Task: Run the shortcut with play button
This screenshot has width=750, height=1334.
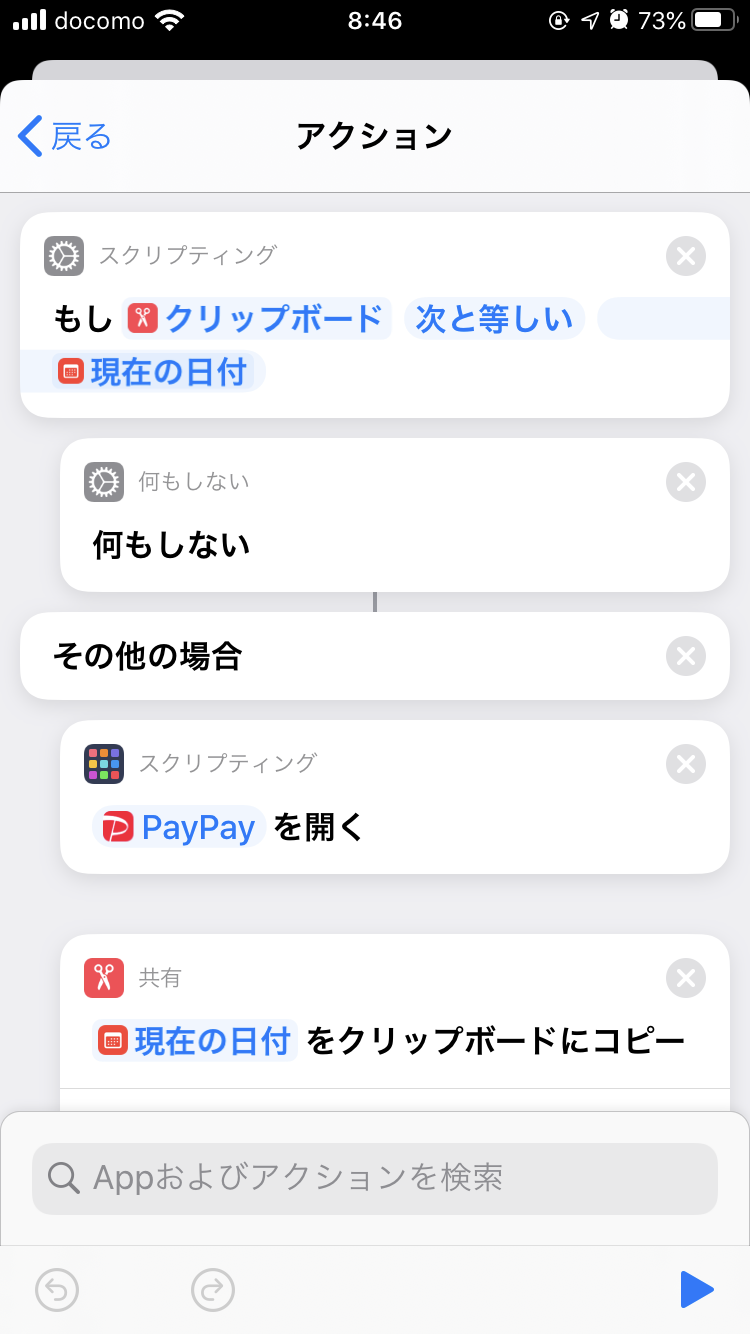Action: 697,1290
